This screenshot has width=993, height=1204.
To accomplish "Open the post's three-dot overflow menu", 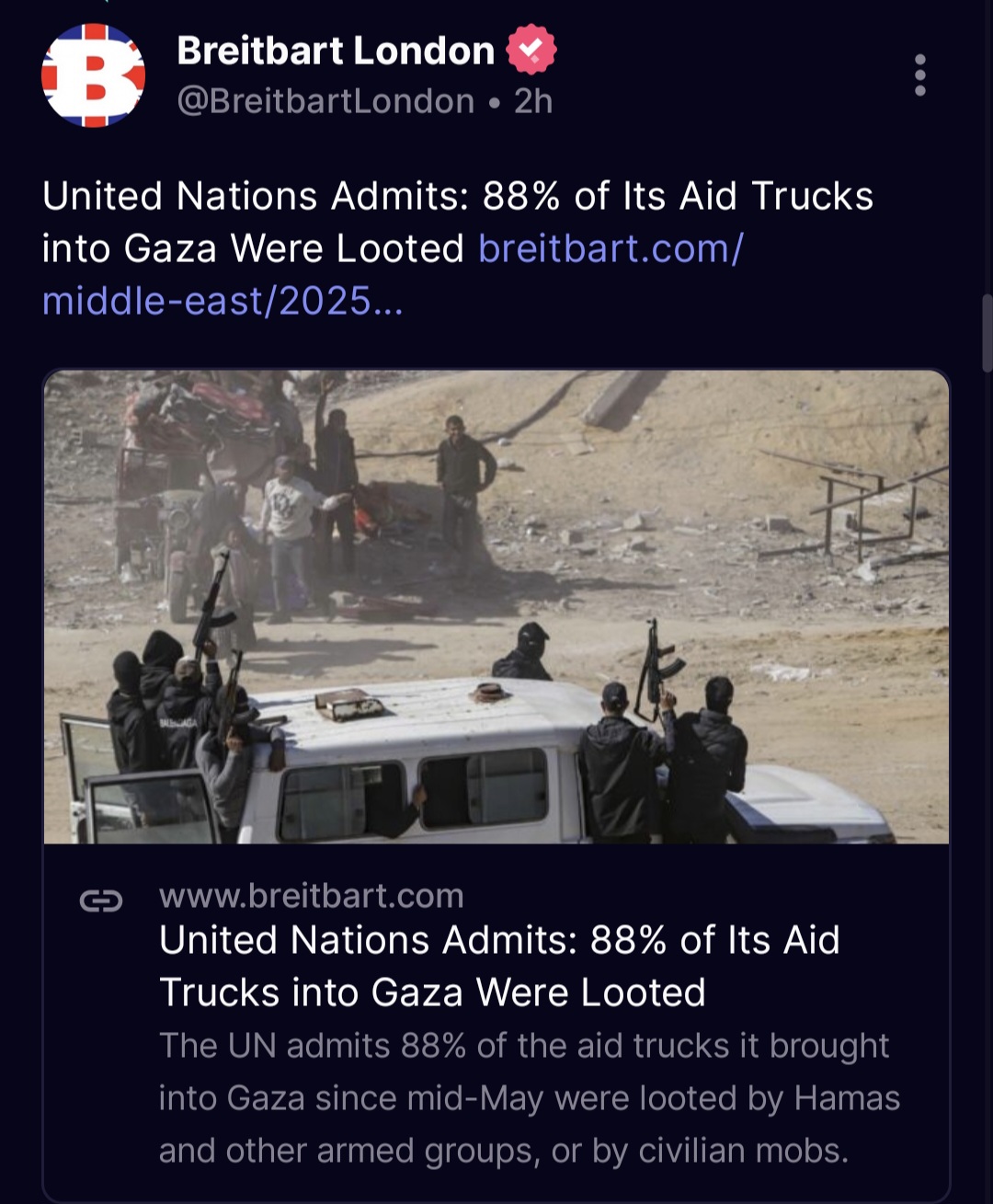I will pos(919,75).
